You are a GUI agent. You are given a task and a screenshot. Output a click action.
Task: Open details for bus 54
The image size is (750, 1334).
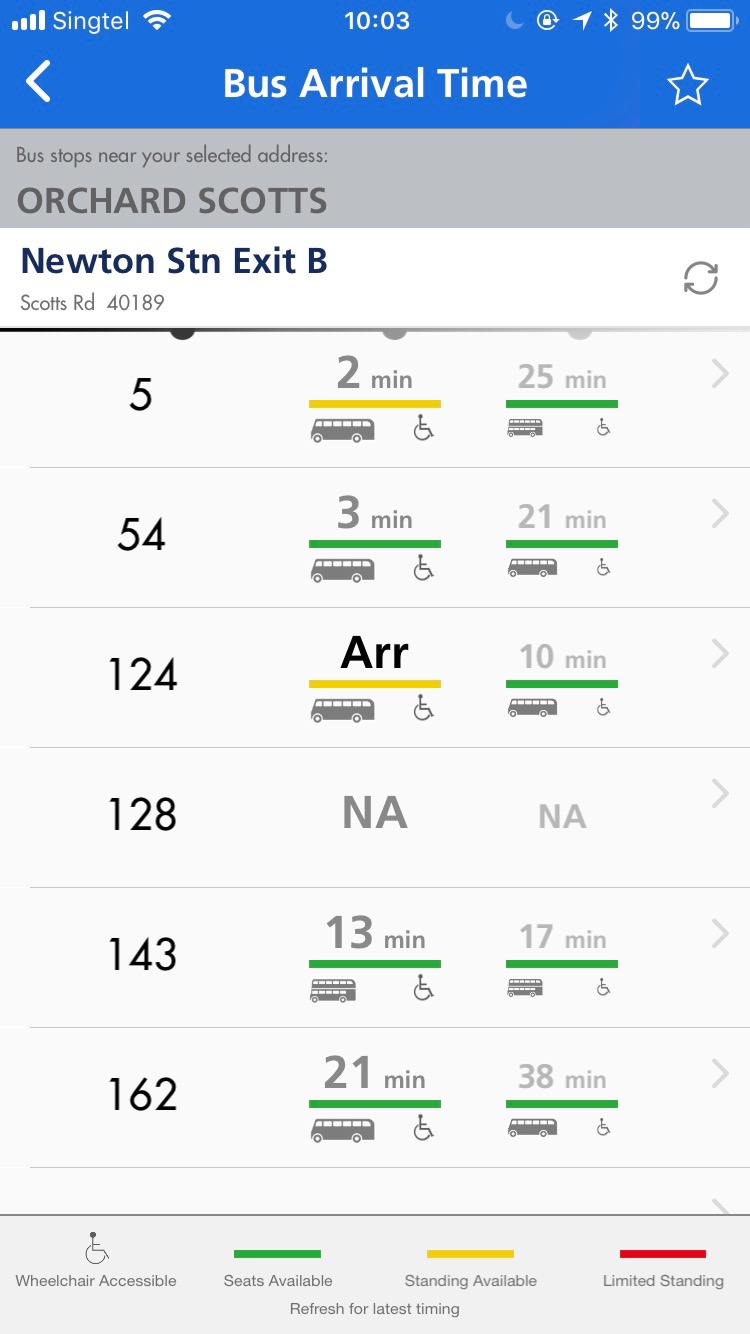[x=375, y=538]
